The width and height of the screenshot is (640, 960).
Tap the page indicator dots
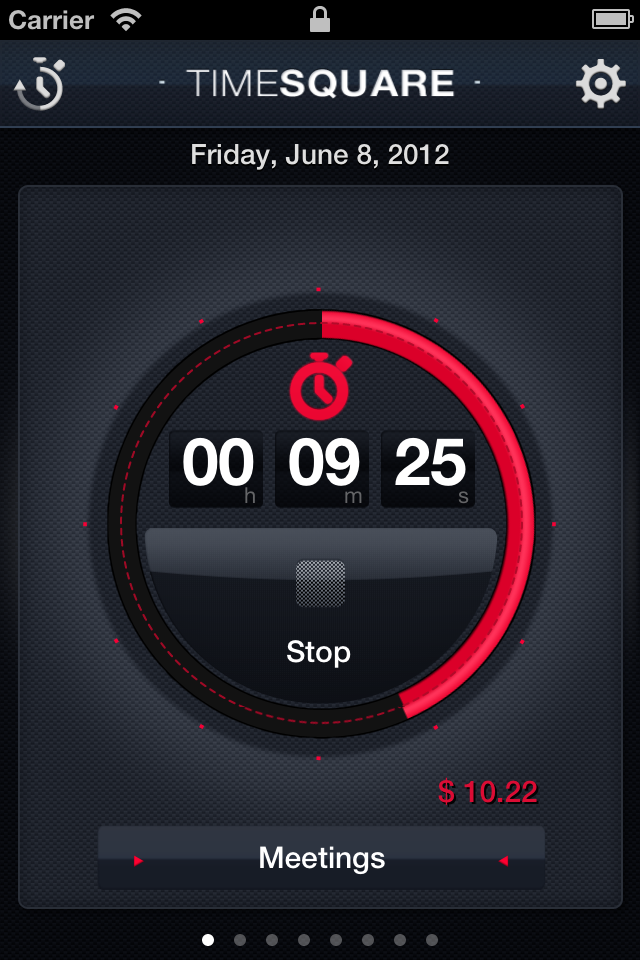click(x=320, y=940)
